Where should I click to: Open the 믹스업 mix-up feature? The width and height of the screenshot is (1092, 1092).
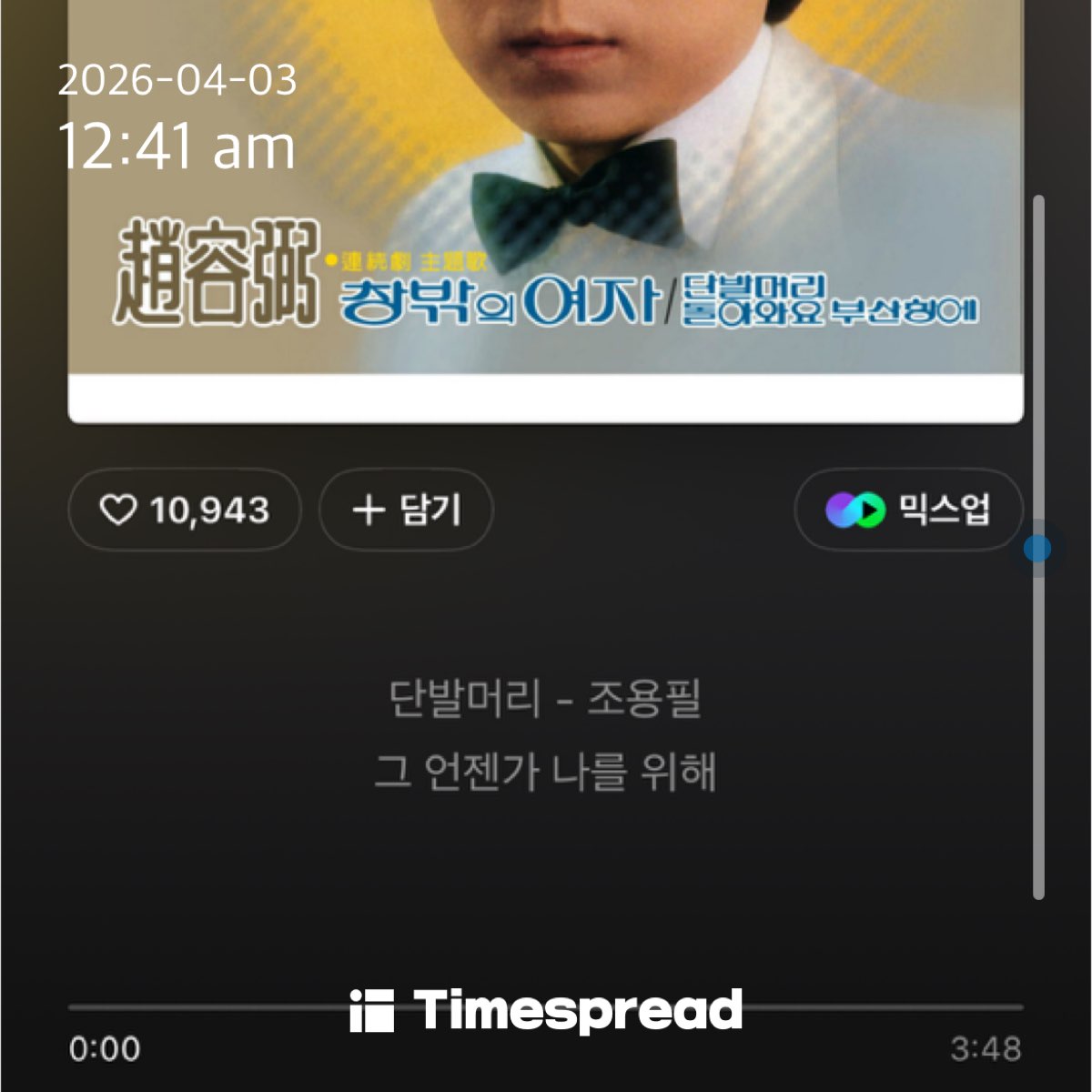tap(908, 510)
